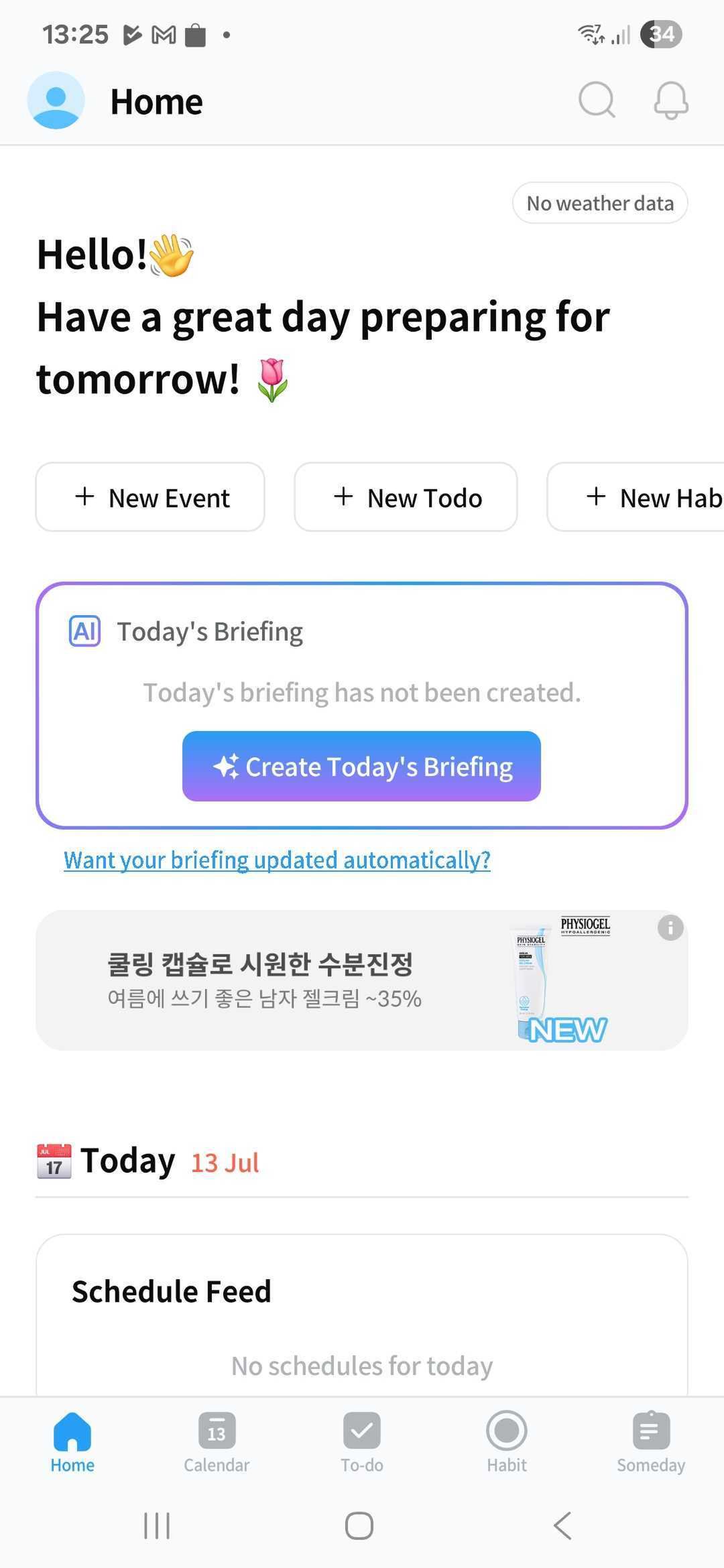Open the profile avatar
This screenshot has width=724, height=1568.
56,101
